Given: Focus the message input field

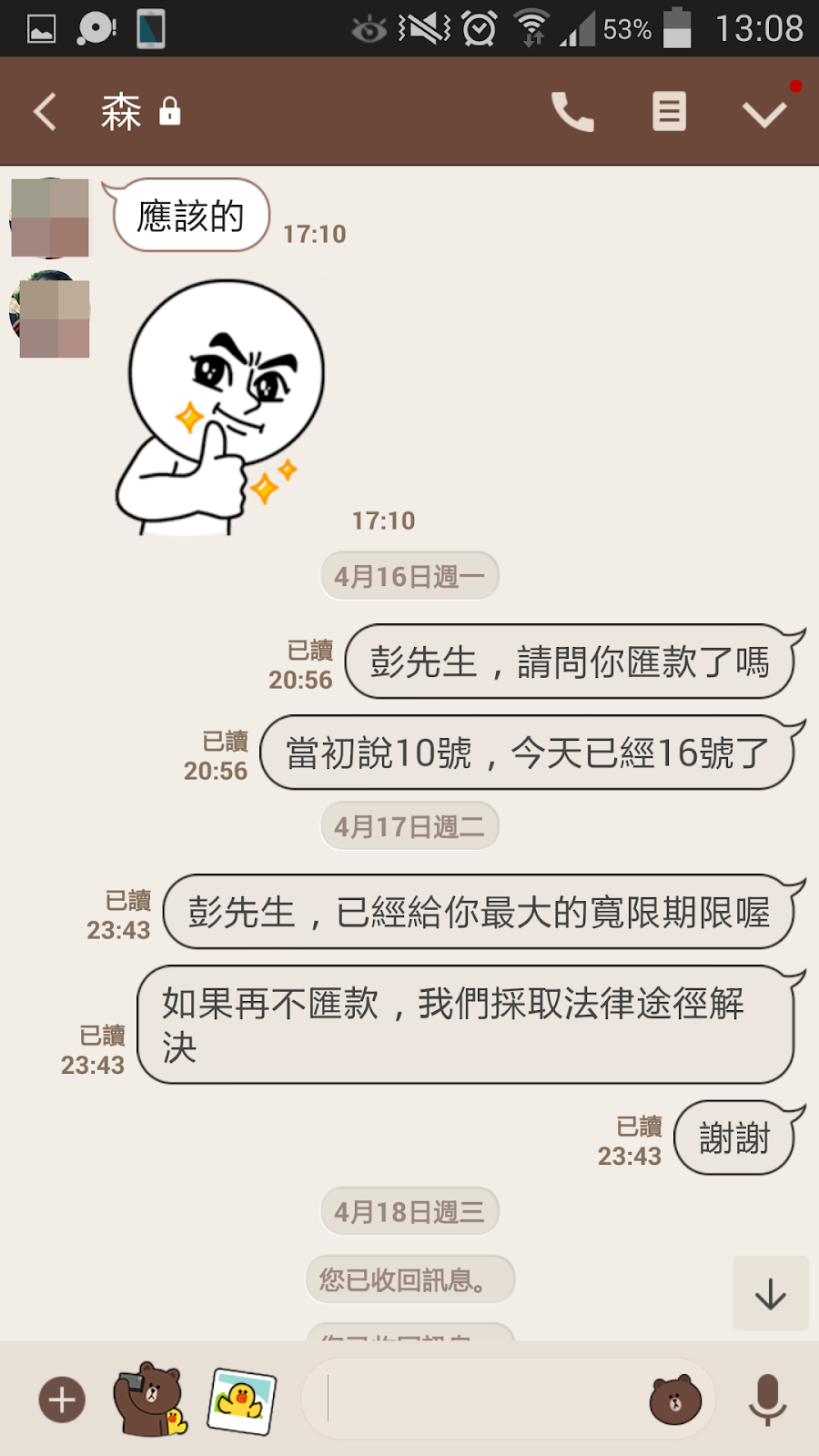Looking at the screenshot, I should click(482, 1400).
